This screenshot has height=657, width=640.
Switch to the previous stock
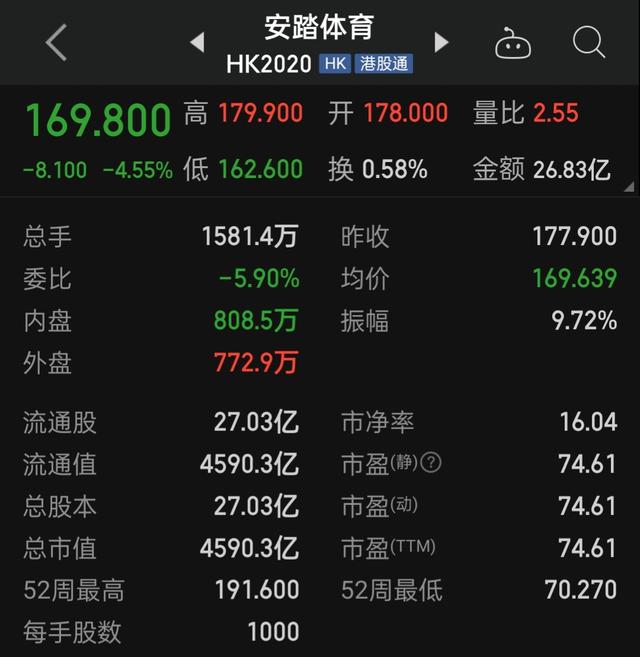point(197,42)
